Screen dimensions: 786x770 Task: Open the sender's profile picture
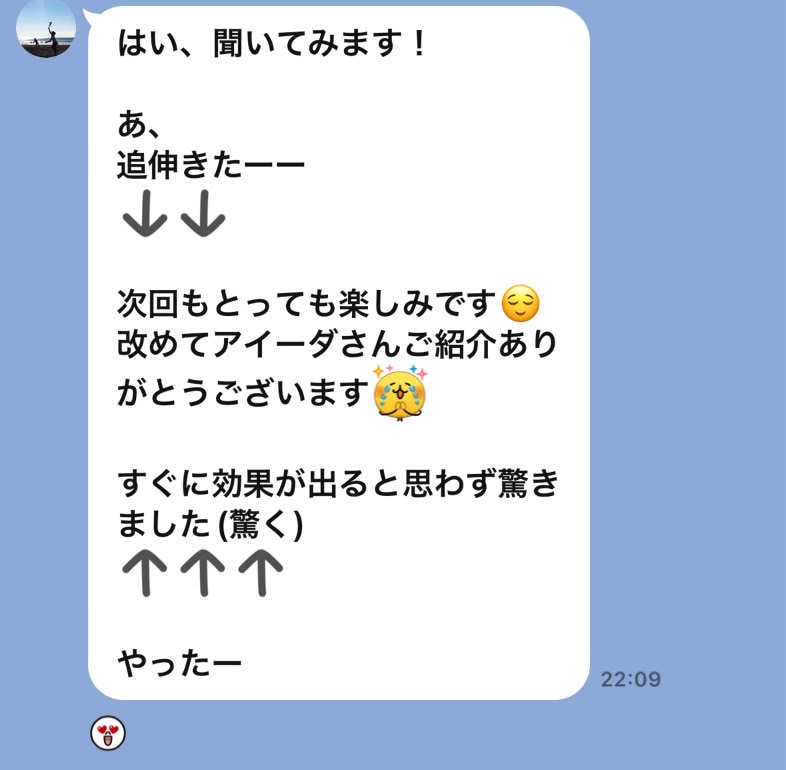point(46,27)
